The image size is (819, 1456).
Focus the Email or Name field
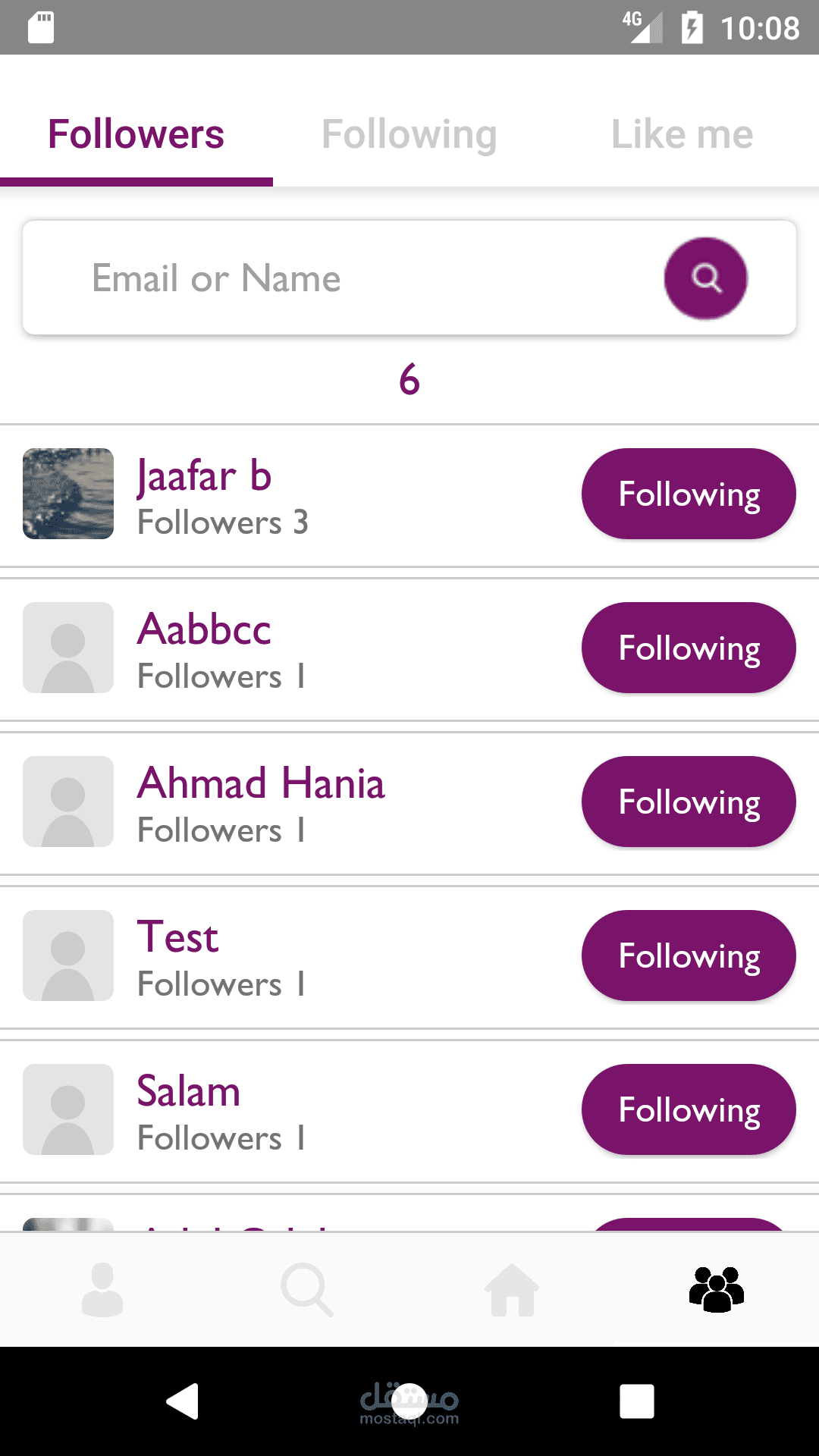coord(341,278)
